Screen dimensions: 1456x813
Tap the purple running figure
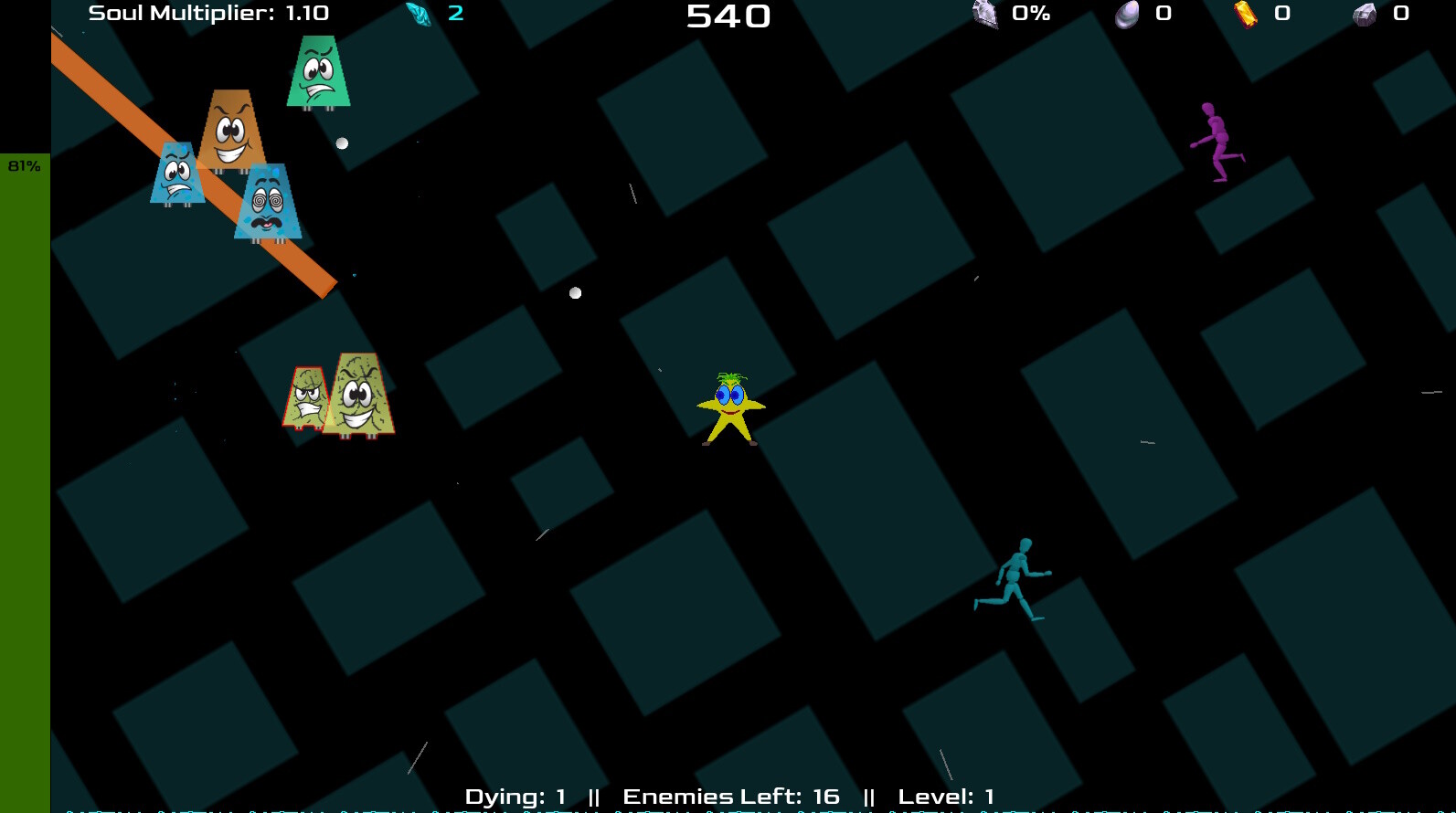pyautogui.click(x=1217, y=143)
